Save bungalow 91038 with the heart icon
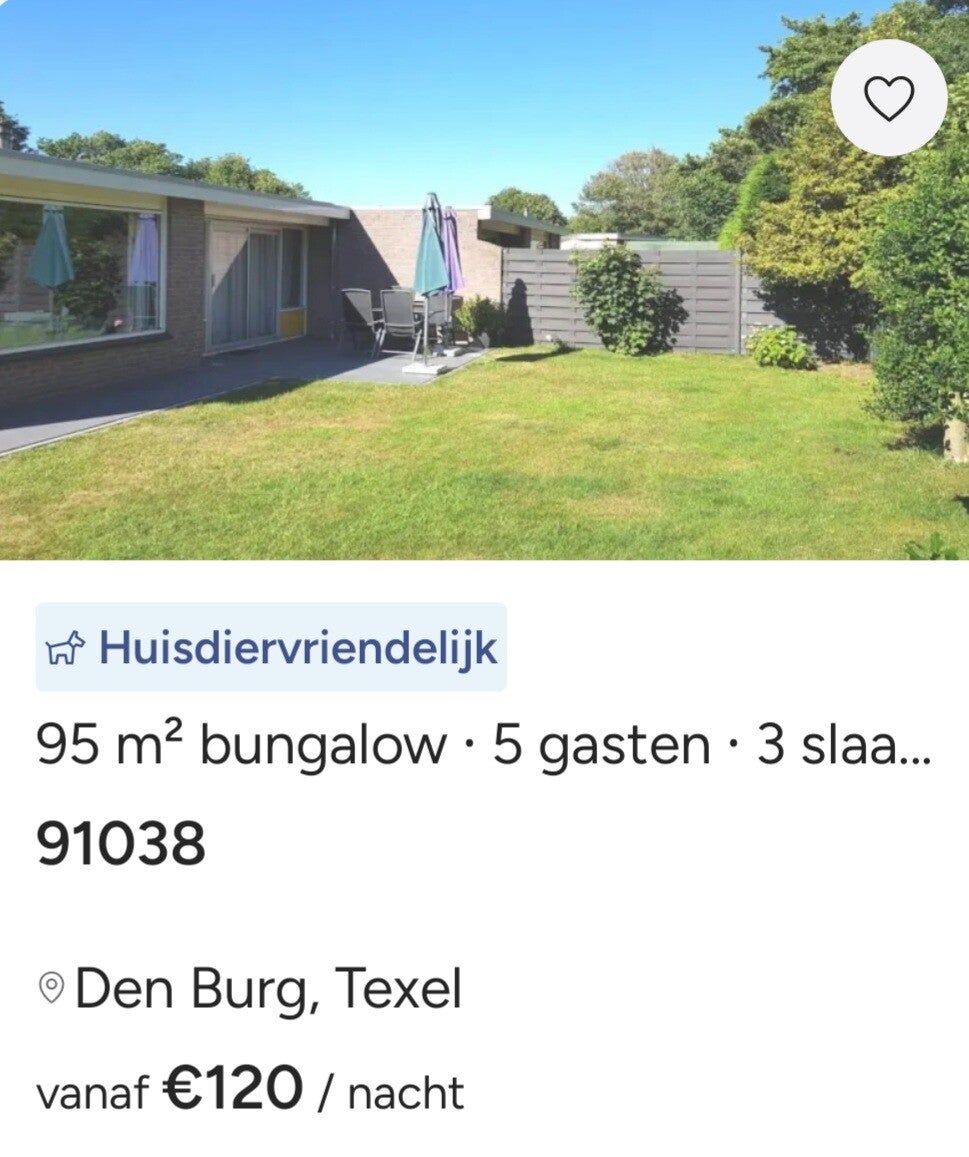Viewport: 969px width, 1157px height. [889, 97]
